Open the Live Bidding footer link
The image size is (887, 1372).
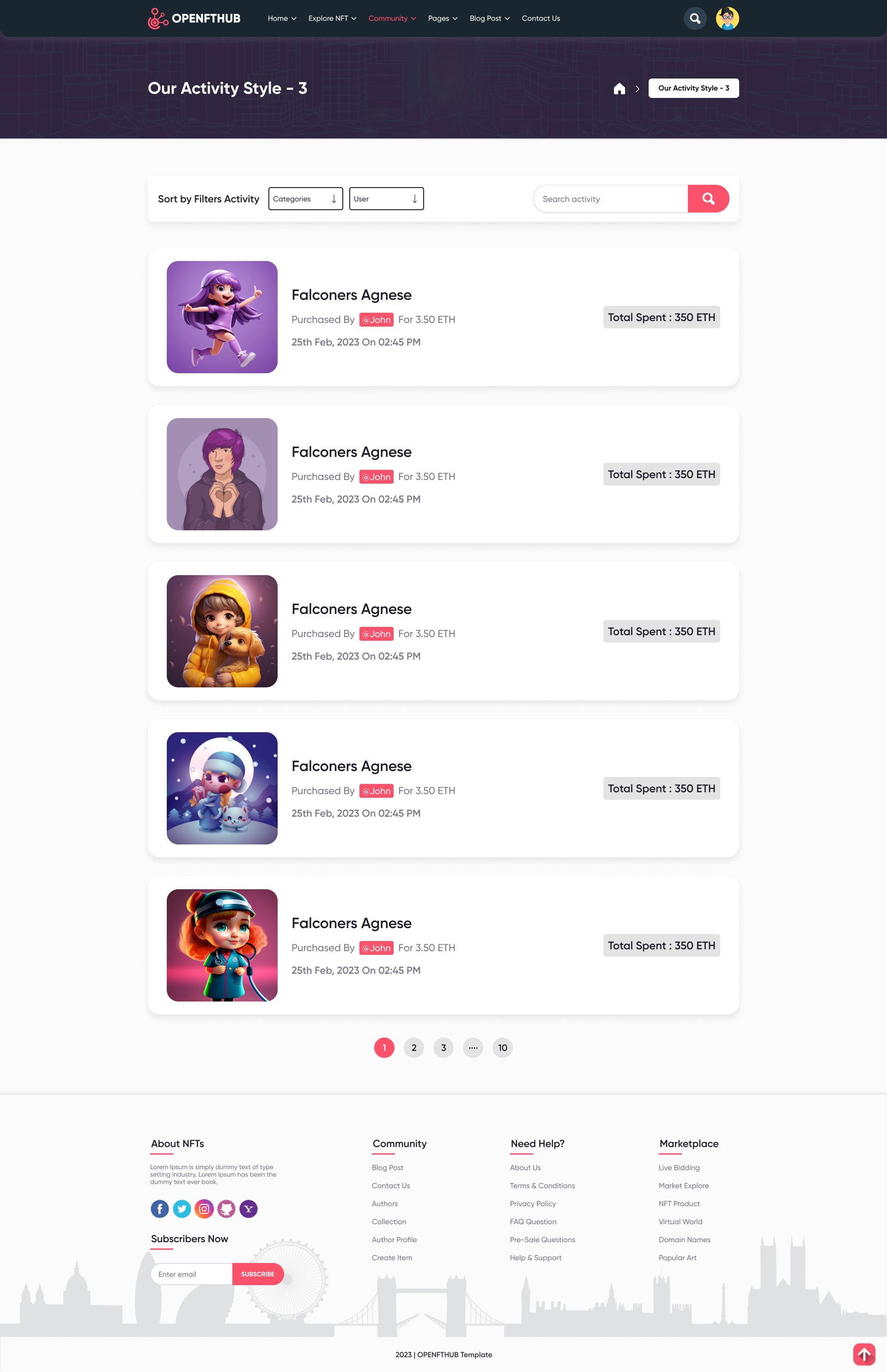[x=679, y=1167]
